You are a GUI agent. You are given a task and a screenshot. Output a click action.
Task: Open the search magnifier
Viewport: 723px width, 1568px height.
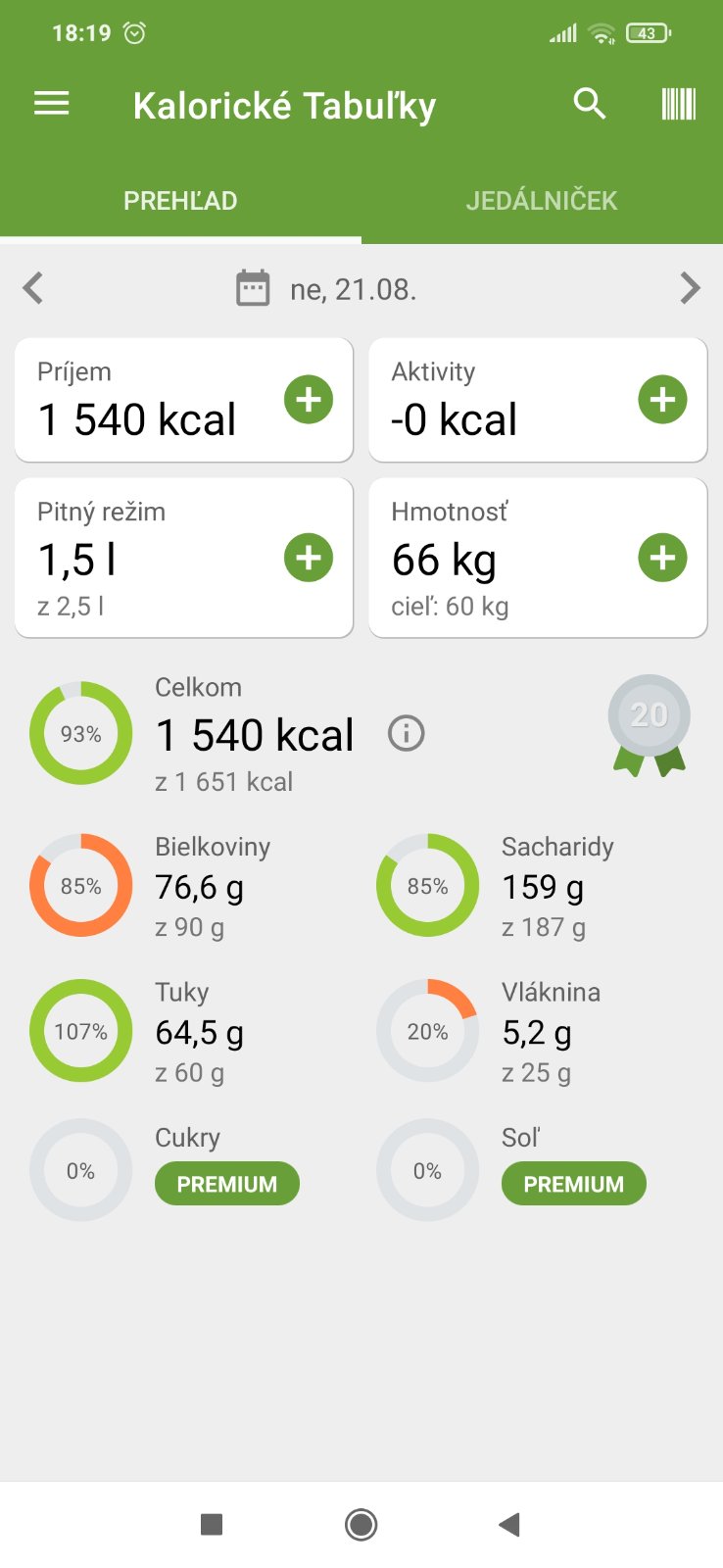pyautogui.click(x=590, y=104)
